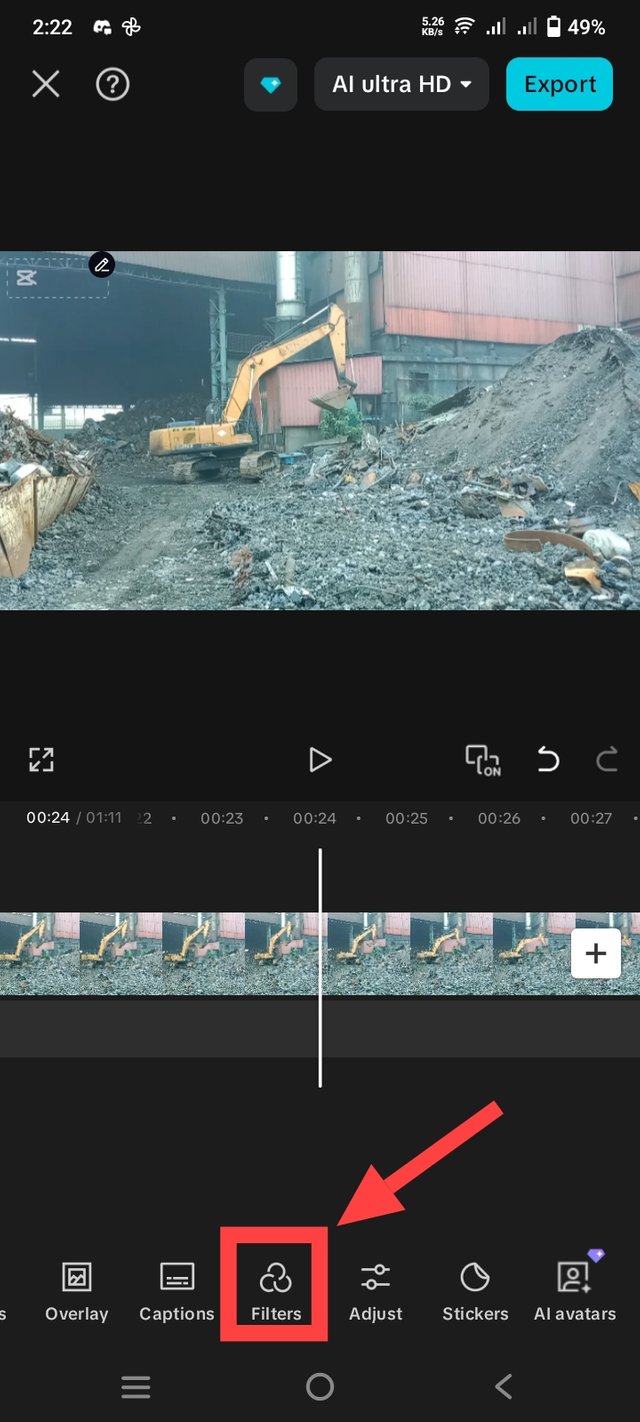Image resolution: width=640 pixels, height=1422 pixels.
Task: Open the AI avatars tool
Action: [574, 1291]
